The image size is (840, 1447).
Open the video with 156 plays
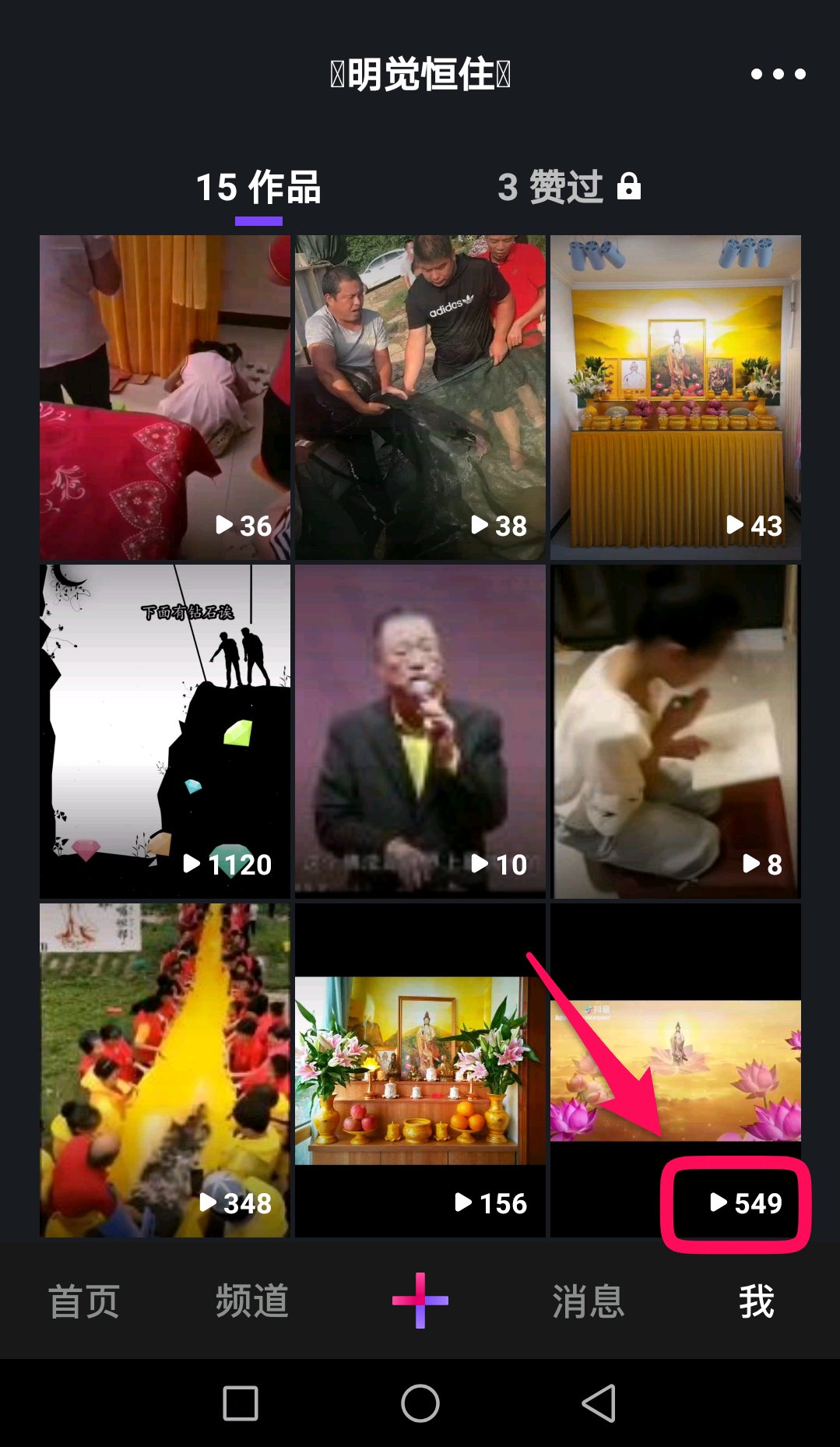(420, 1069)
